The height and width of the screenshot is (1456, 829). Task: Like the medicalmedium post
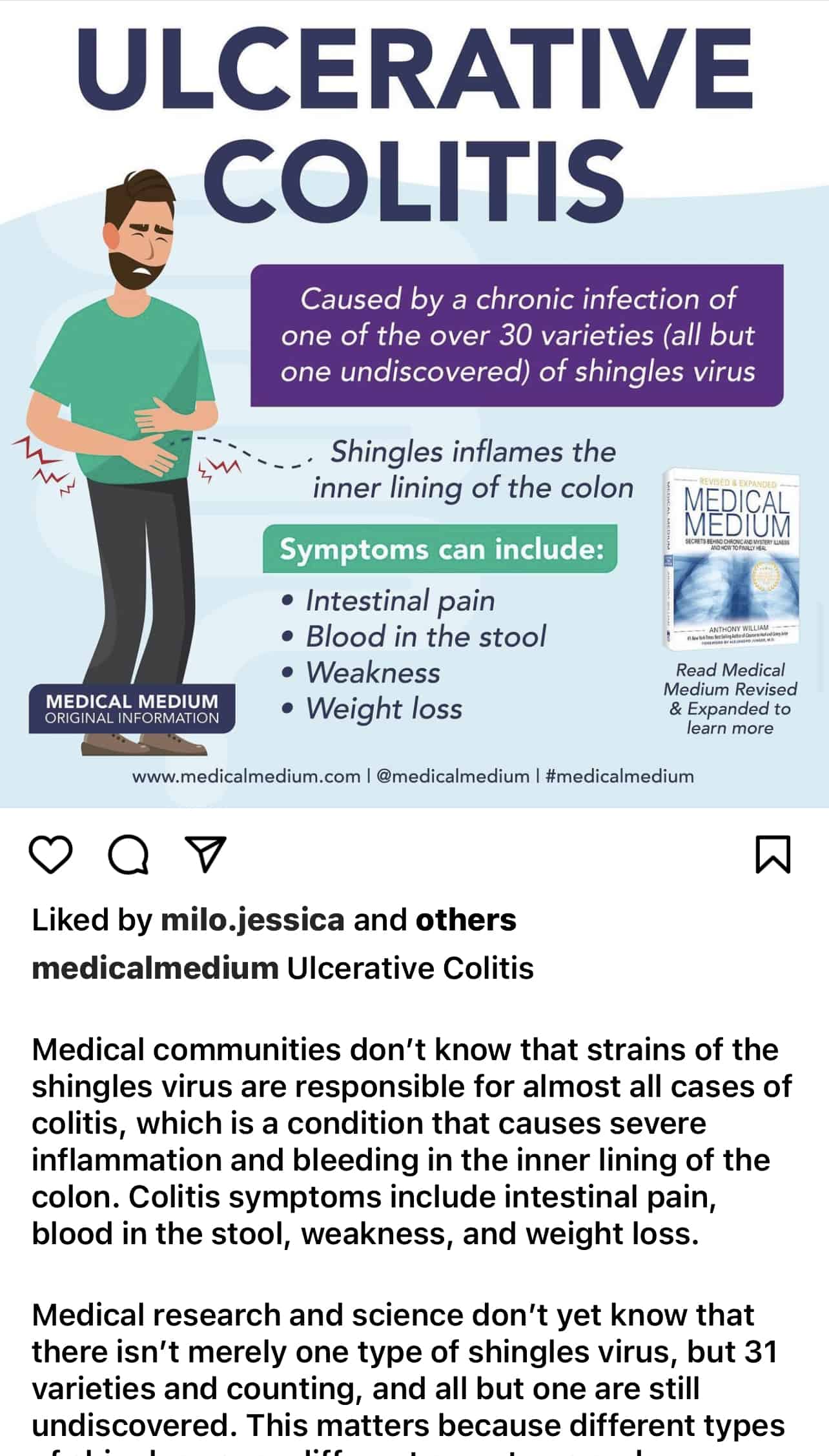tap(51, 854)
